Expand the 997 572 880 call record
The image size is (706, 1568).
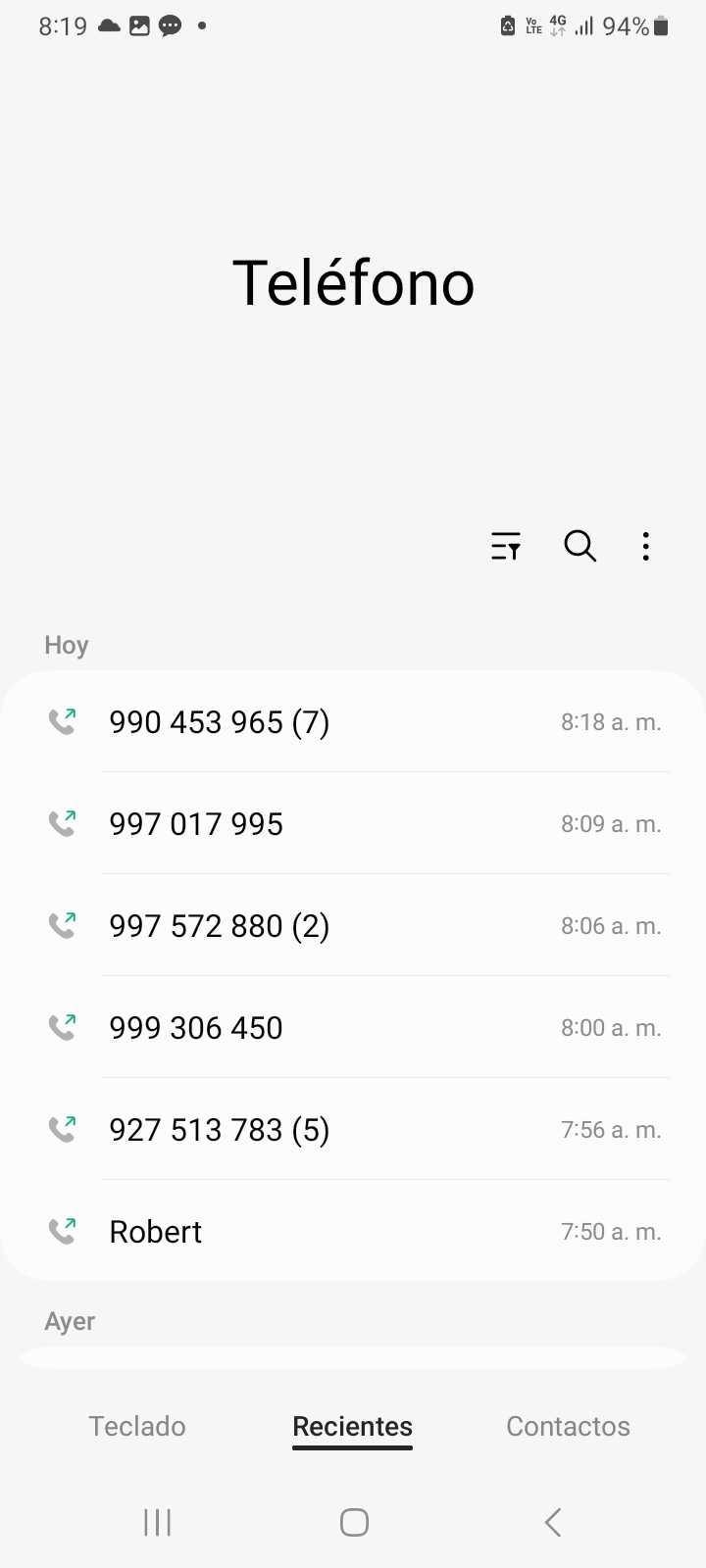[353, 926]
